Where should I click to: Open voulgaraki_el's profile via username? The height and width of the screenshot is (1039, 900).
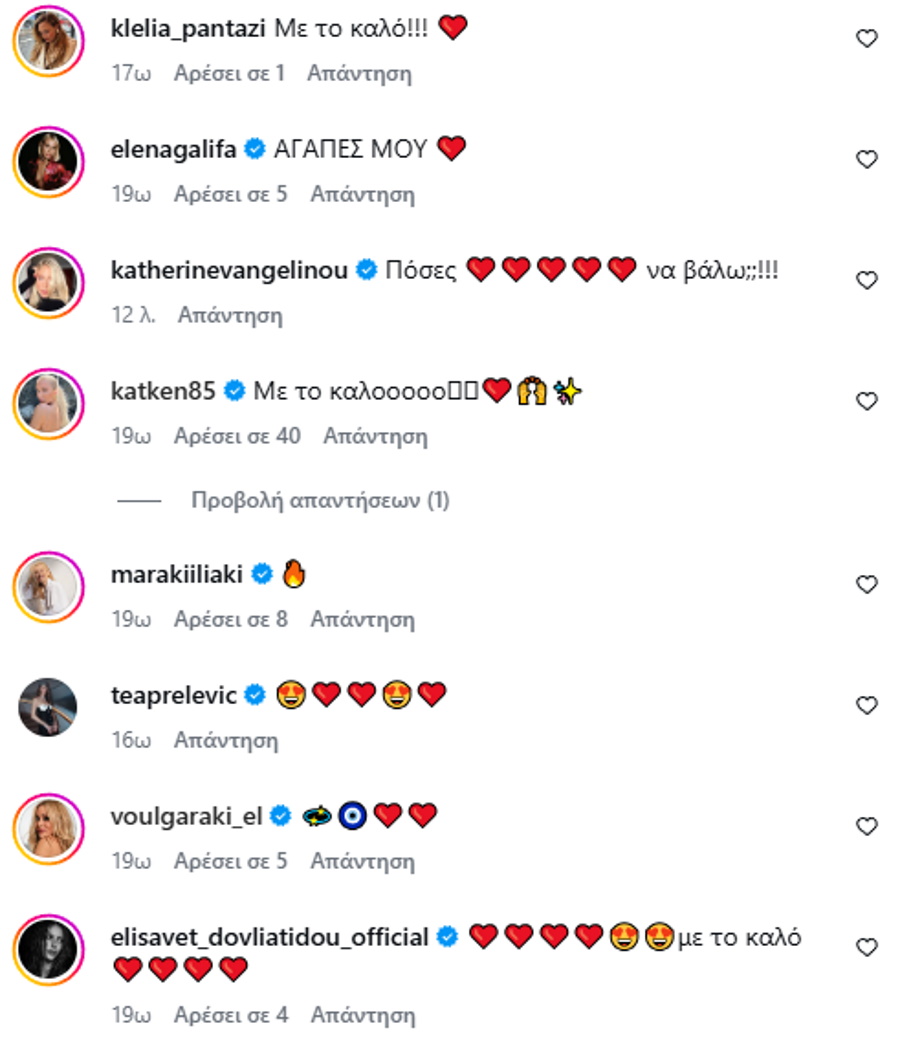(186, 816)
